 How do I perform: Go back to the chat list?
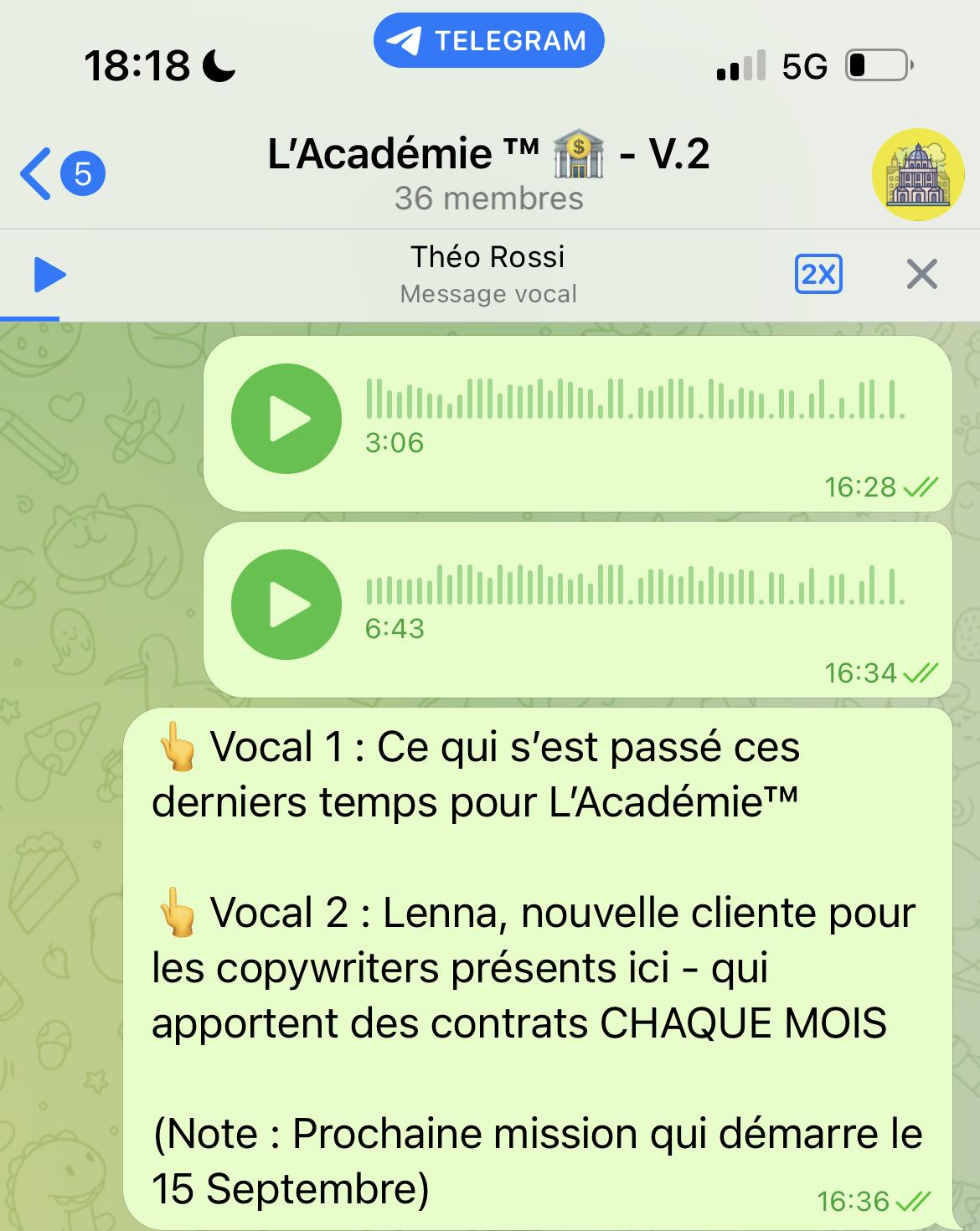[59, 174]
